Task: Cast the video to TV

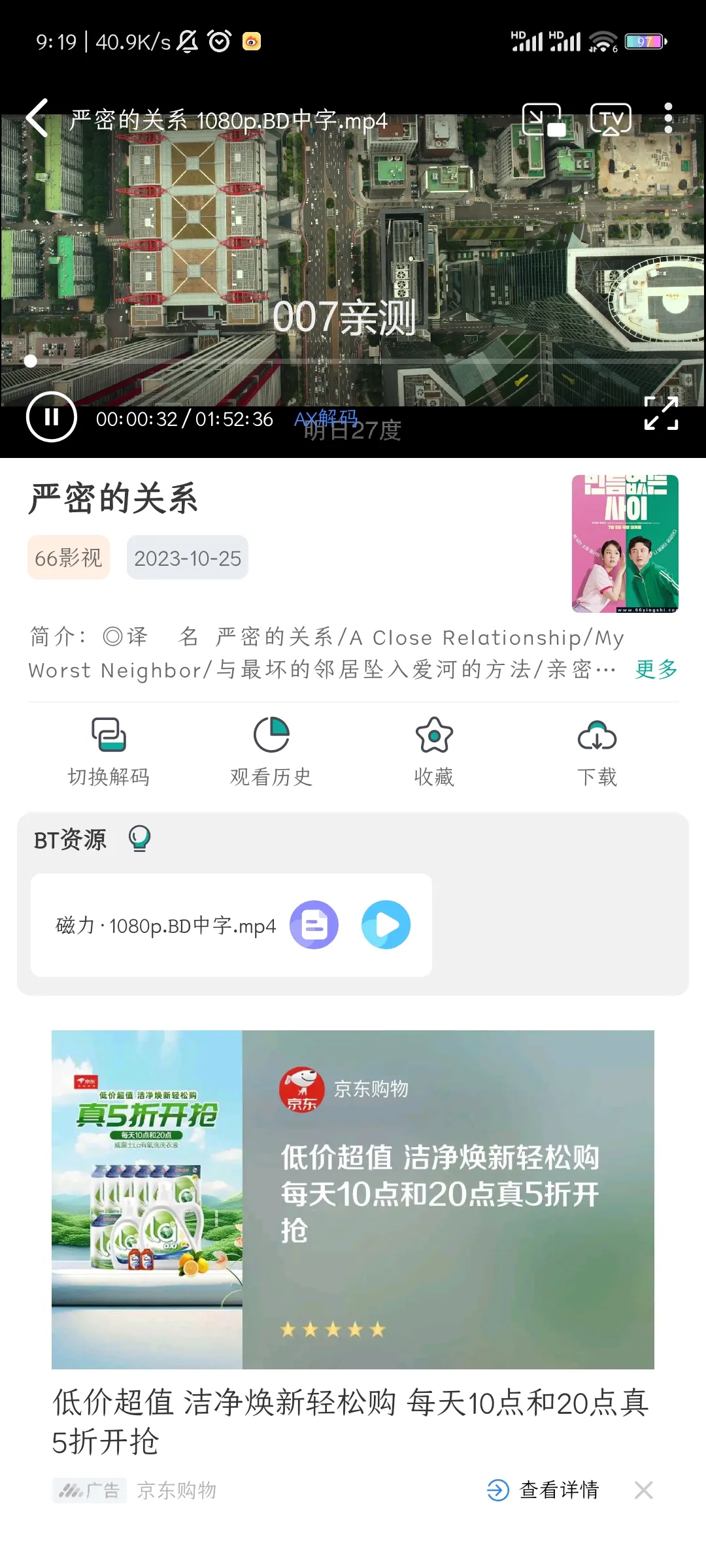Action: (611, 120)
